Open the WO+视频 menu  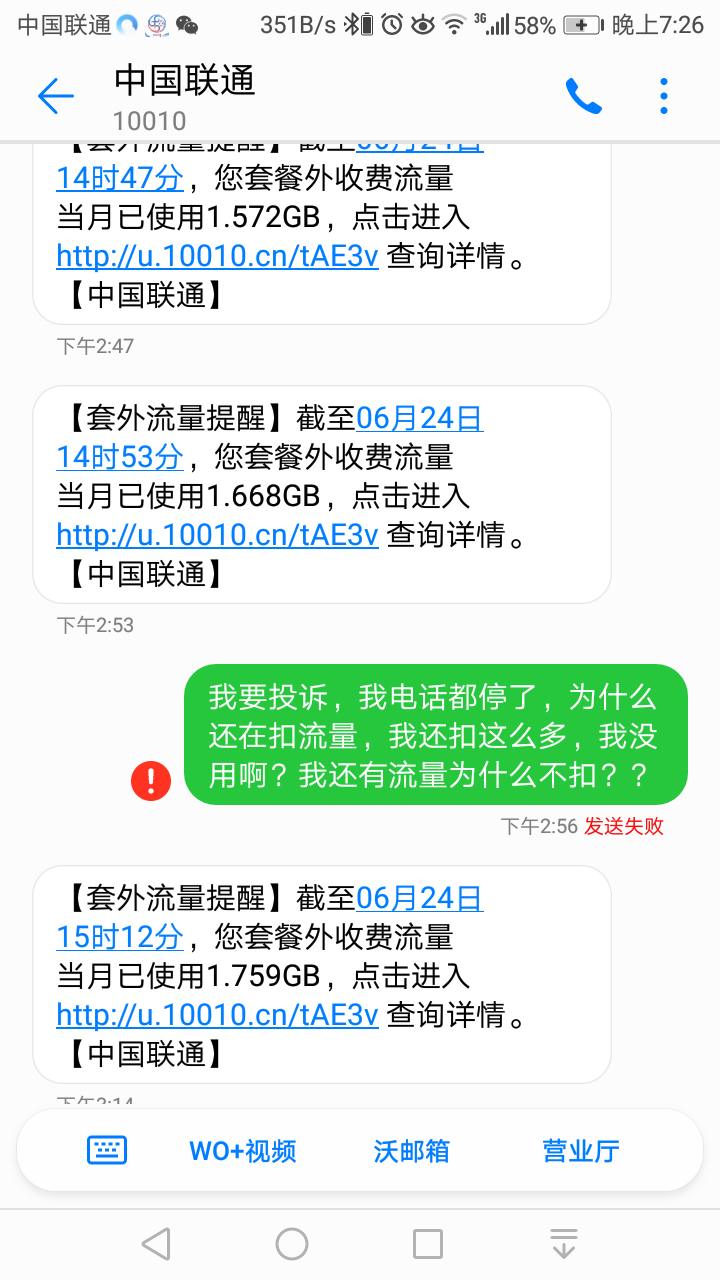coord(243,1151)
